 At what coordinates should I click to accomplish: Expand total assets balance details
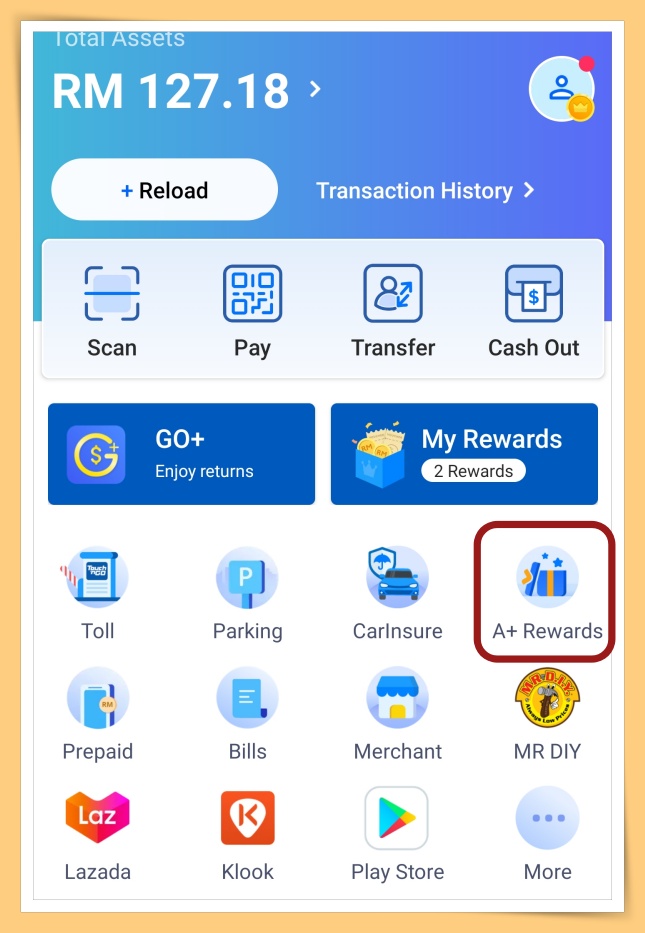point(315,90)
